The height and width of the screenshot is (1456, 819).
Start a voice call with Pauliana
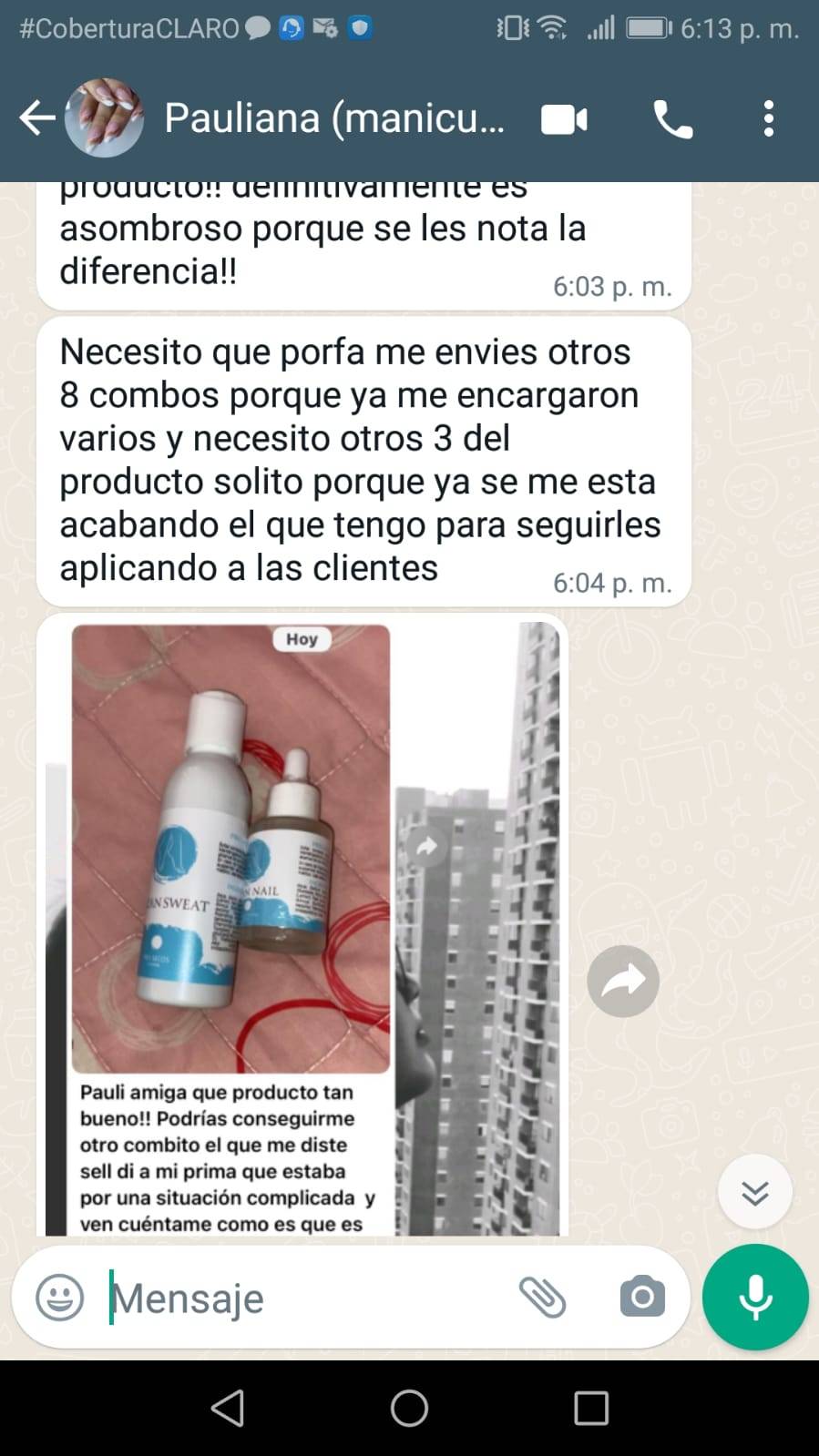672,119
